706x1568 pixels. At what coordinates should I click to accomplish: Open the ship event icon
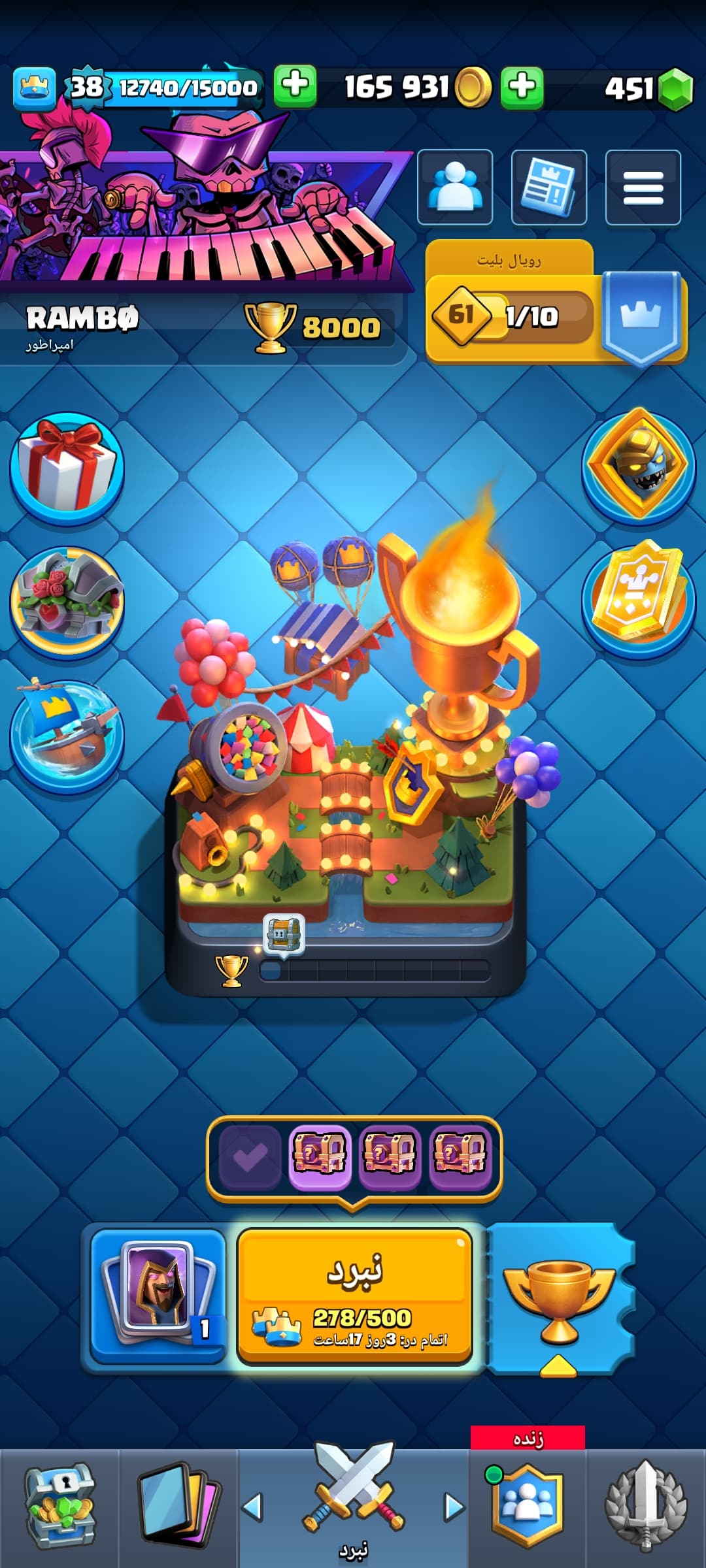tap(67, 734)
